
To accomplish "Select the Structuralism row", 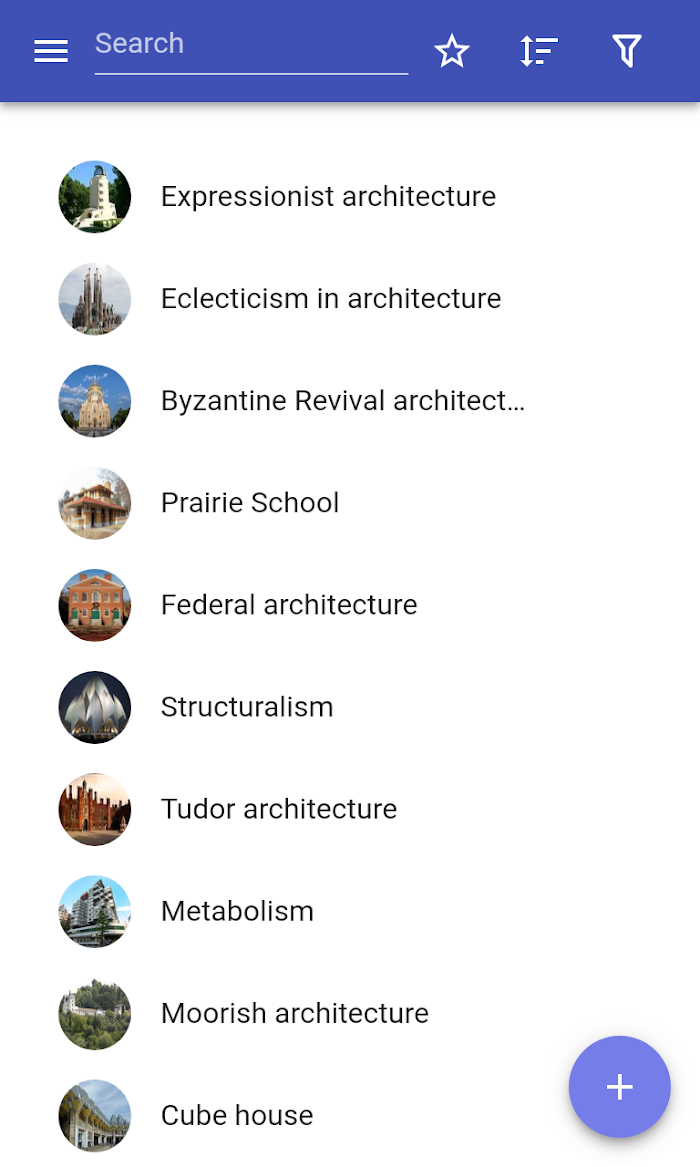I will (350, 707).
